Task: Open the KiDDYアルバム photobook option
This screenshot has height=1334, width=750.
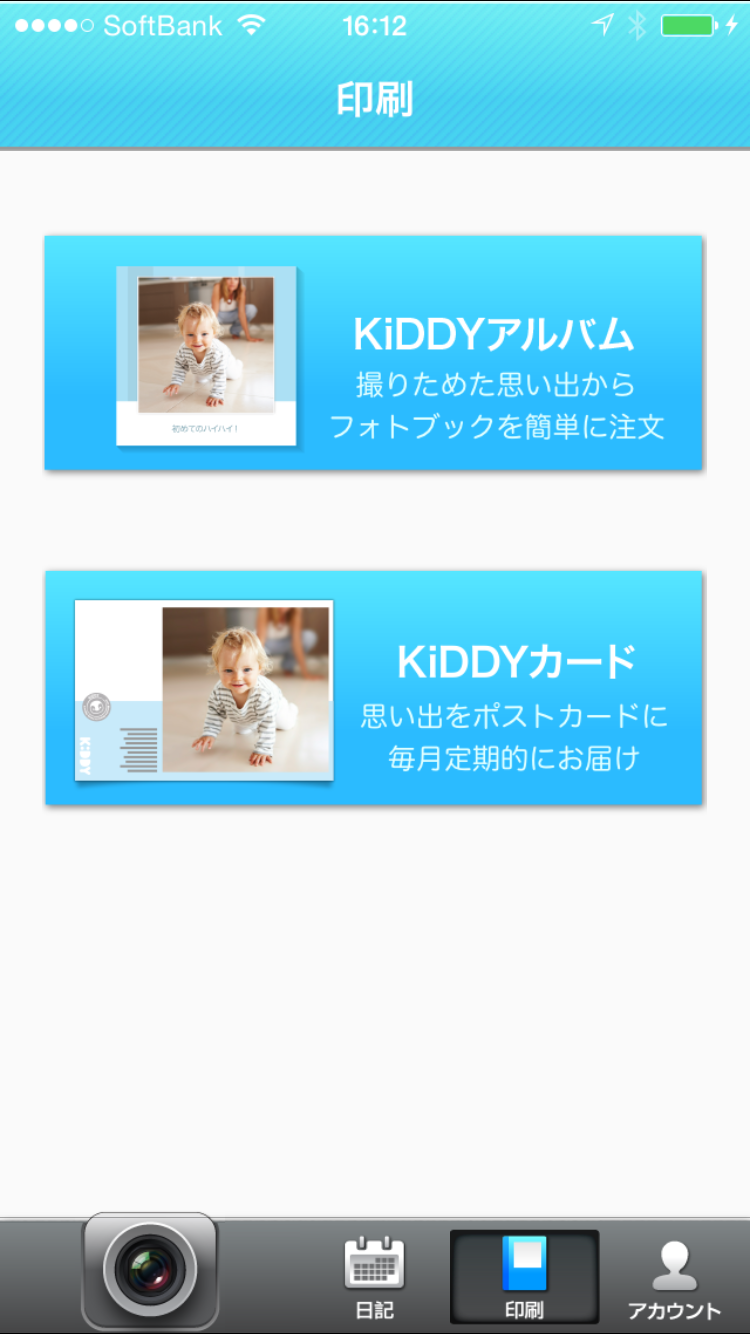Action: 374,353
